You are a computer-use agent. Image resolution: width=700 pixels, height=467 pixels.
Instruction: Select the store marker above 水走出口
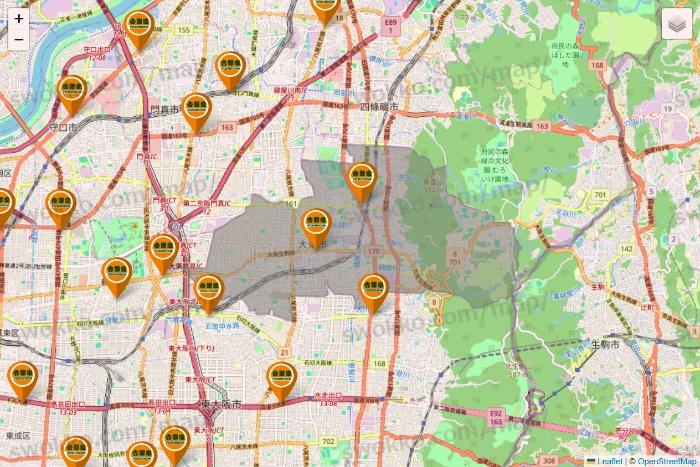pyautogui.click(x=282, y=382)
